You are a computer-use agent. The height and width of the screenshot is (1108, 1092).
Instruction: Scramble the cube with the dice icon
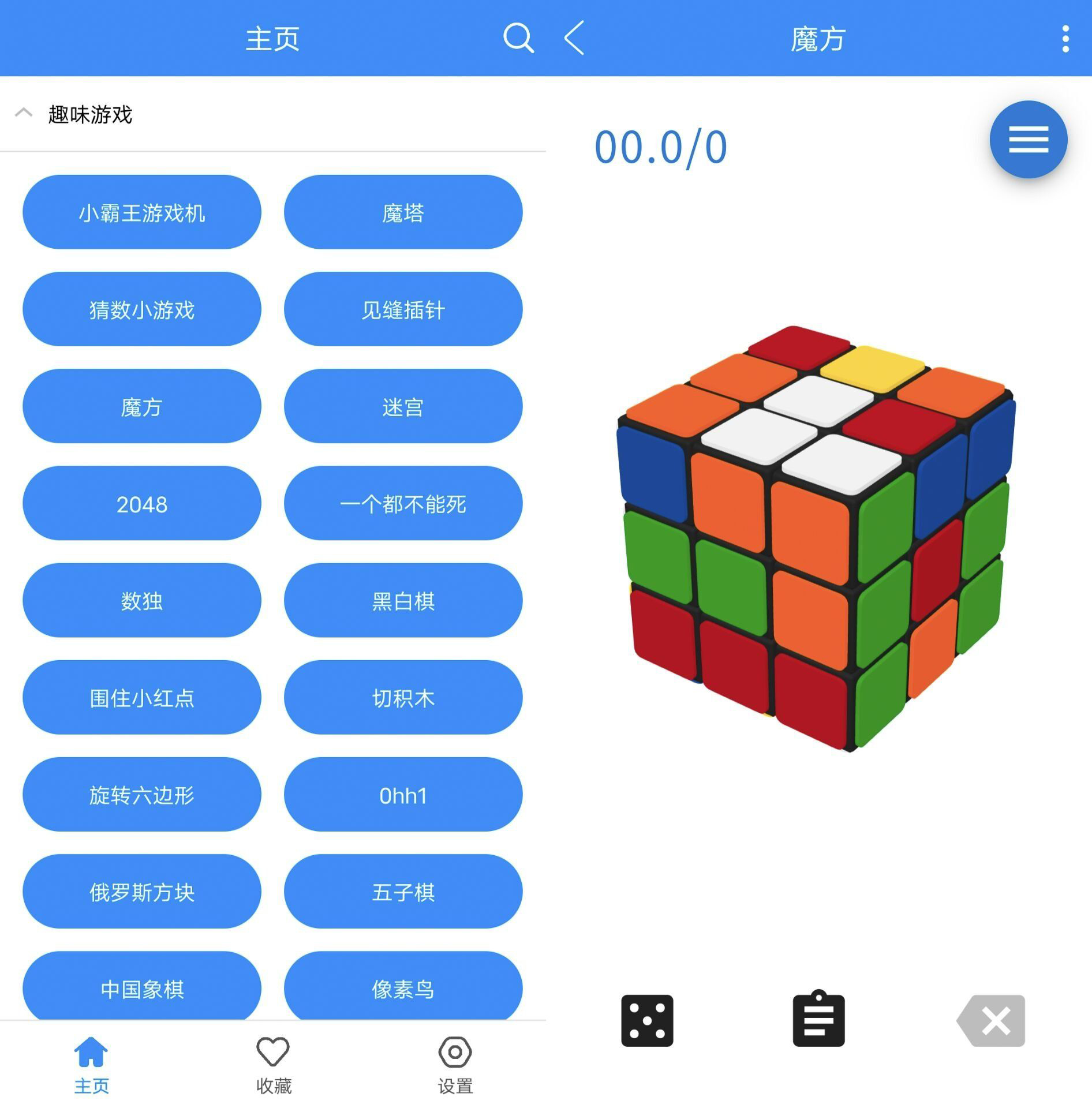click(x=647, y=1020)
